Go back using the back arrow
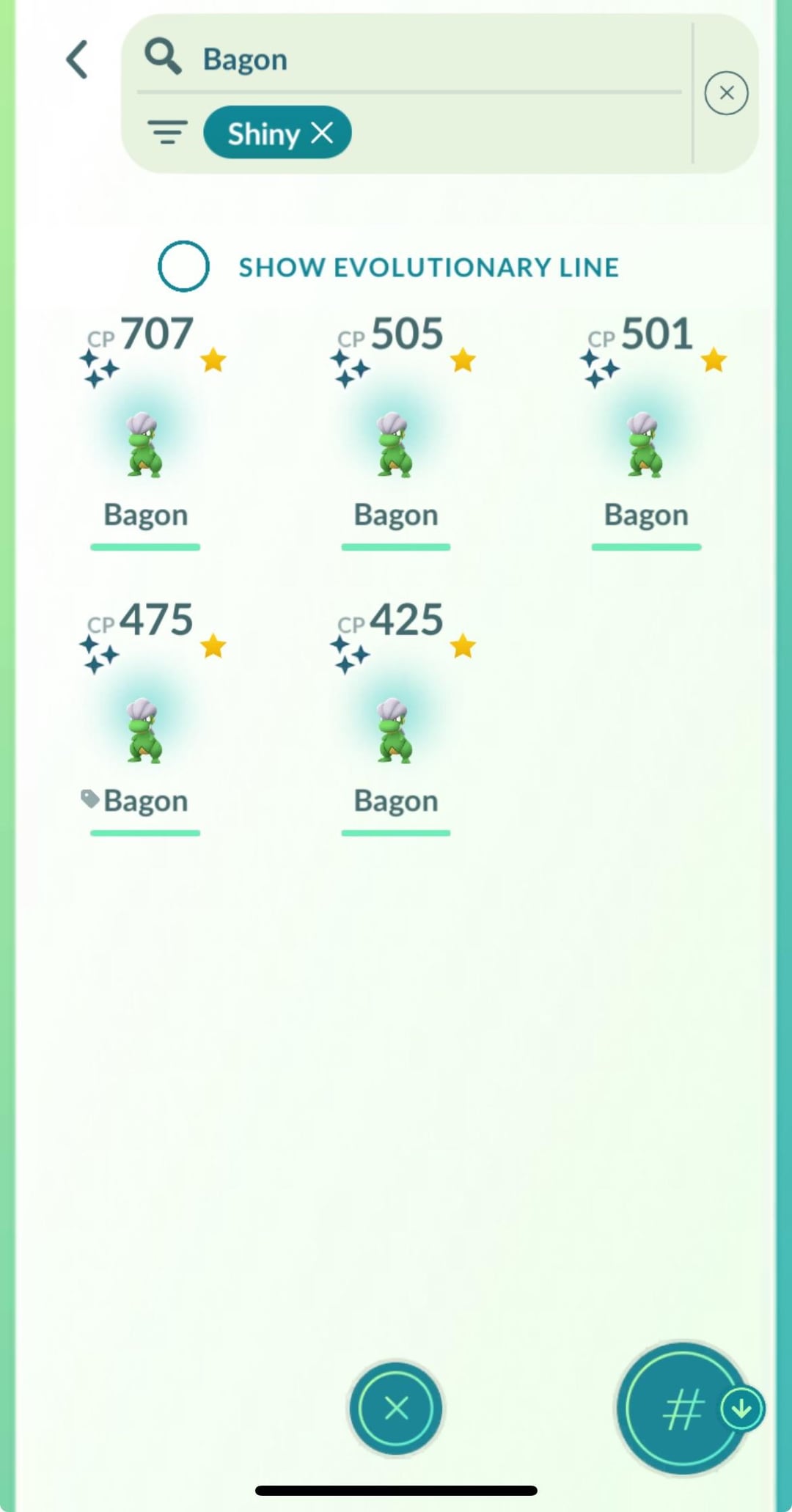Image resolution: width=792 pixels, height=1512 pixels. 78,59
